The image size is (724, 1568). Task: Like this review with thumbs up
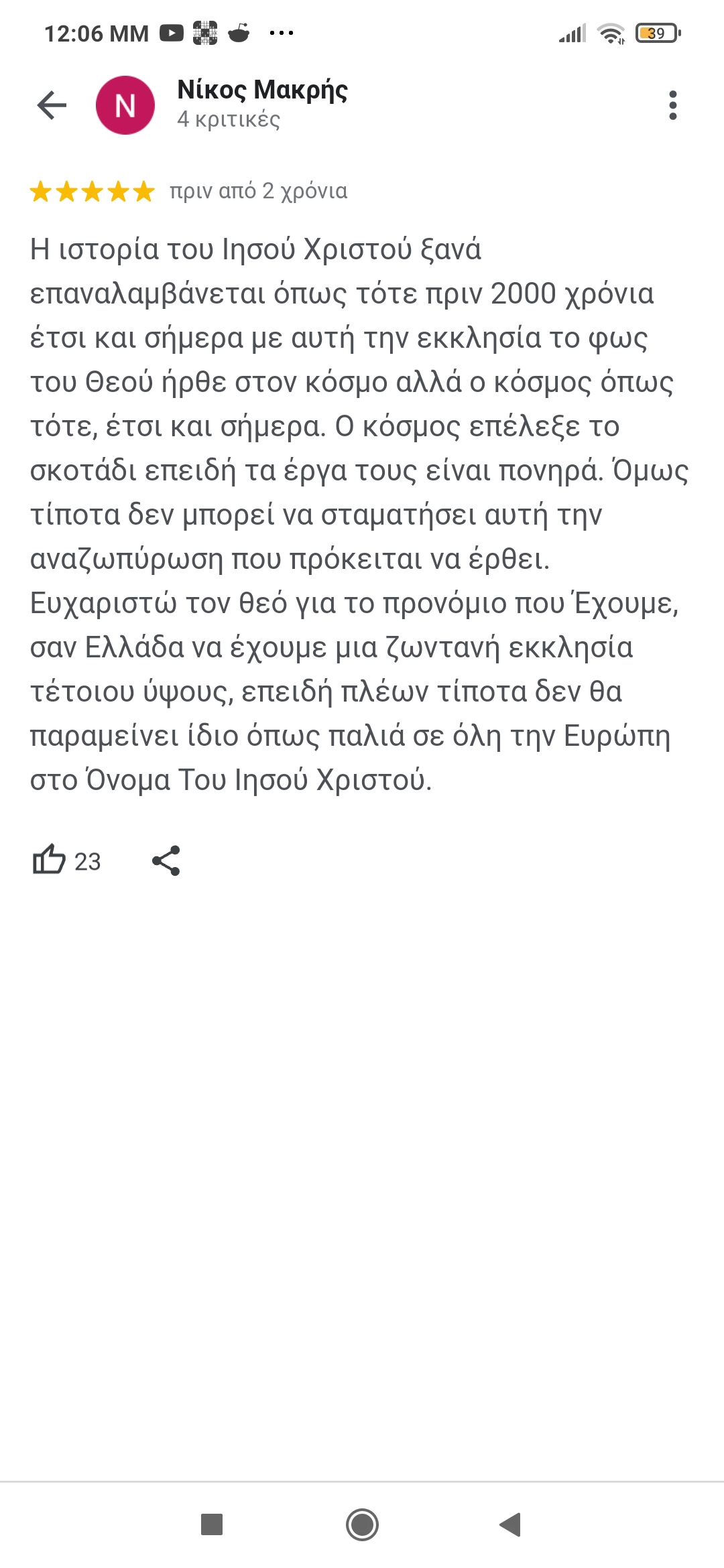click(49, 860)
